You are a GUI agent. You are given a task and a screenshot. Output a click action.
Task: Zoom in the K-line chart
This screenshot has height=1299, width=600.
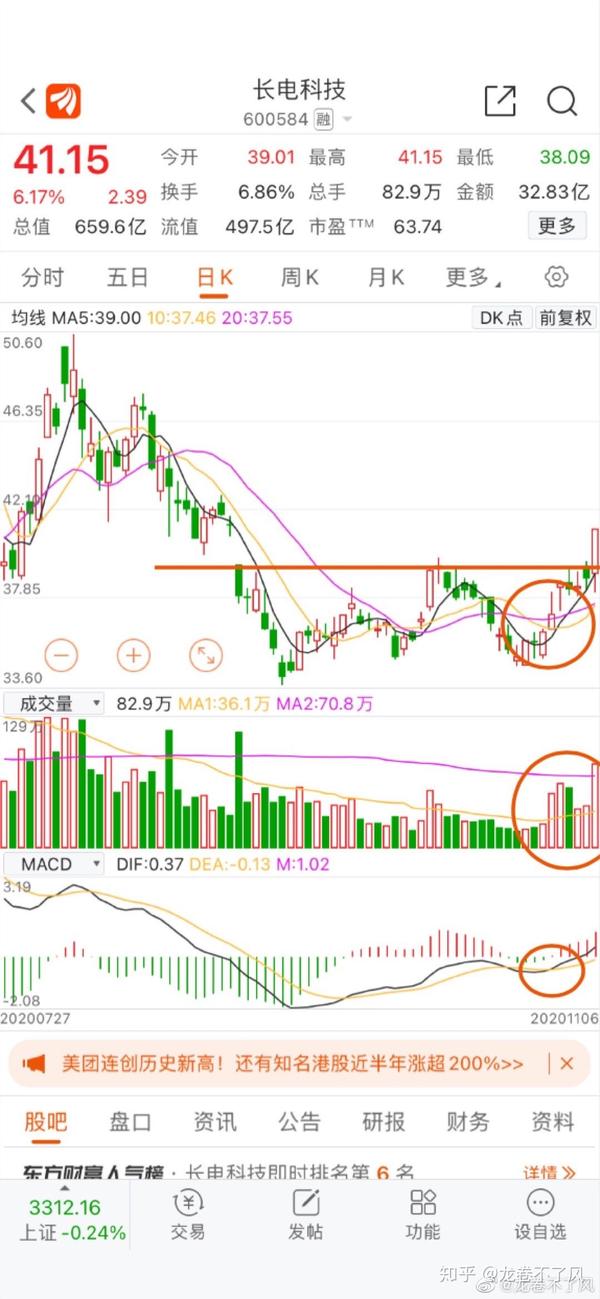click(x=133, y=656)
